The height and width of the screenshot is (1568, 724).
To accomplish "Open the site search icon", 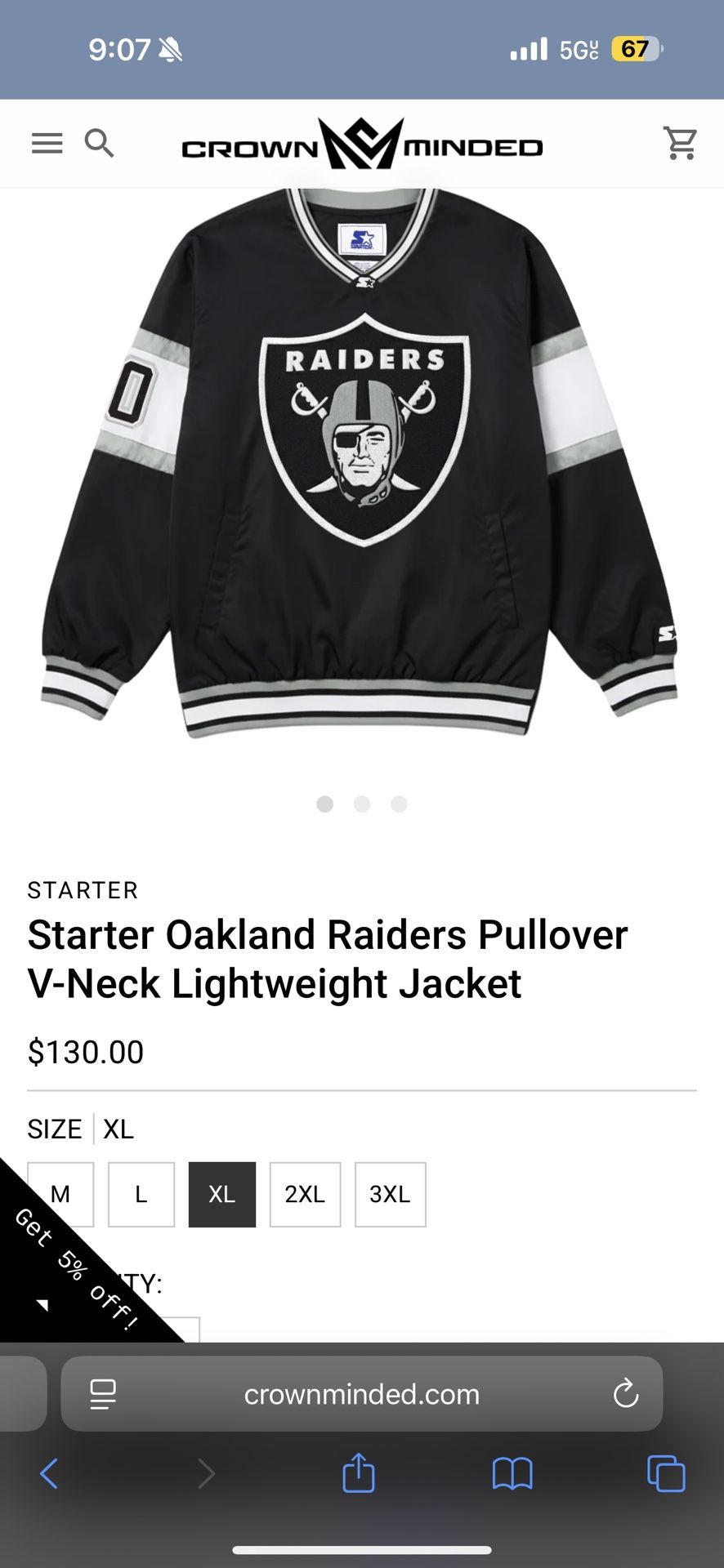I will 100,143.
